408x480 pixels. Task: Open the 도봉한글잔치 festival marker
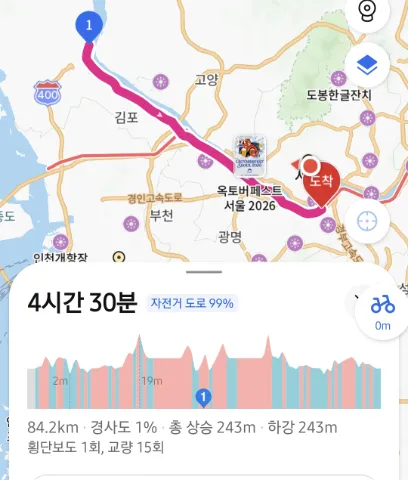(x=339, y=79)
